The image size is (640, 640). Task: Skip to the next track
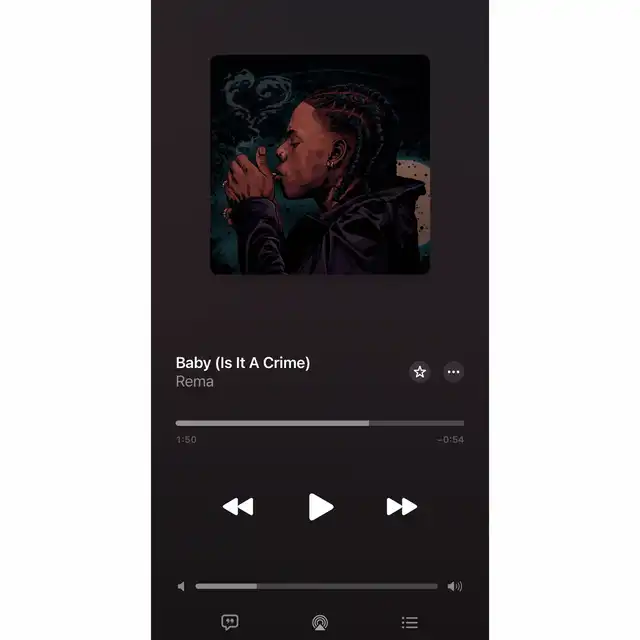(x=401, y=507)
